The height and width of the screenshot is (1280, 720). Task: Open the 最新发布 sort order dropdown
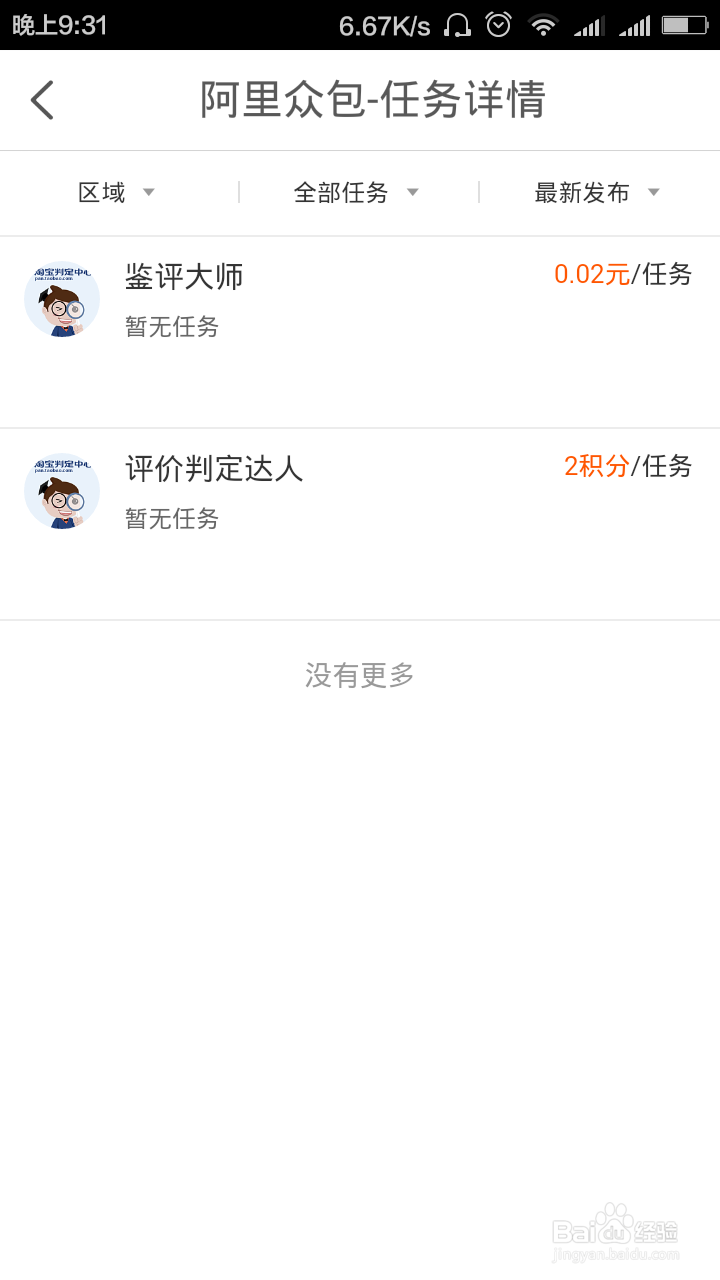(595, 192)
